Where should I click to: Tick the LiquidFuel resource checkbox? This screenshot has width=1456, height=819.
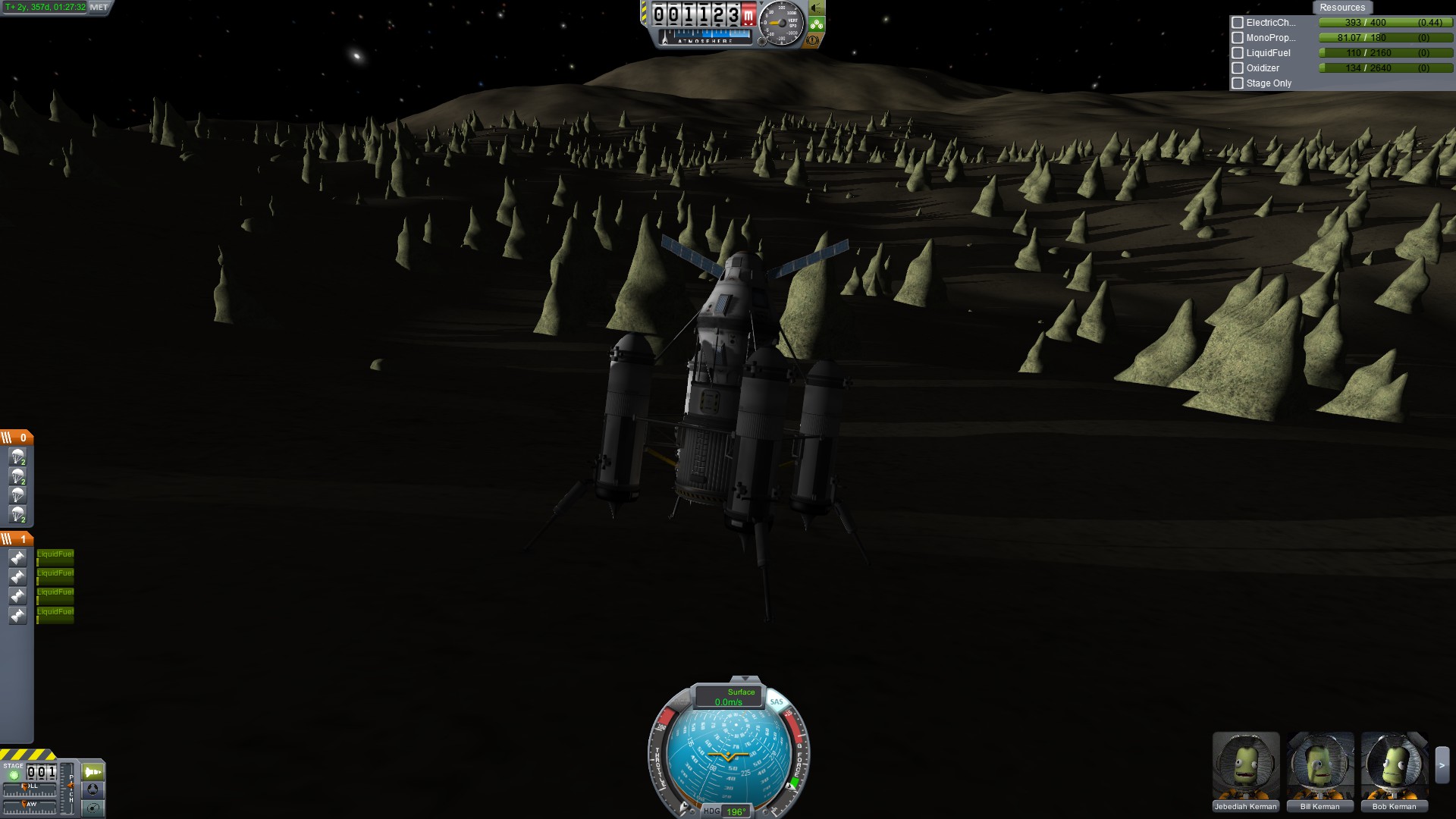[1238, 53]
